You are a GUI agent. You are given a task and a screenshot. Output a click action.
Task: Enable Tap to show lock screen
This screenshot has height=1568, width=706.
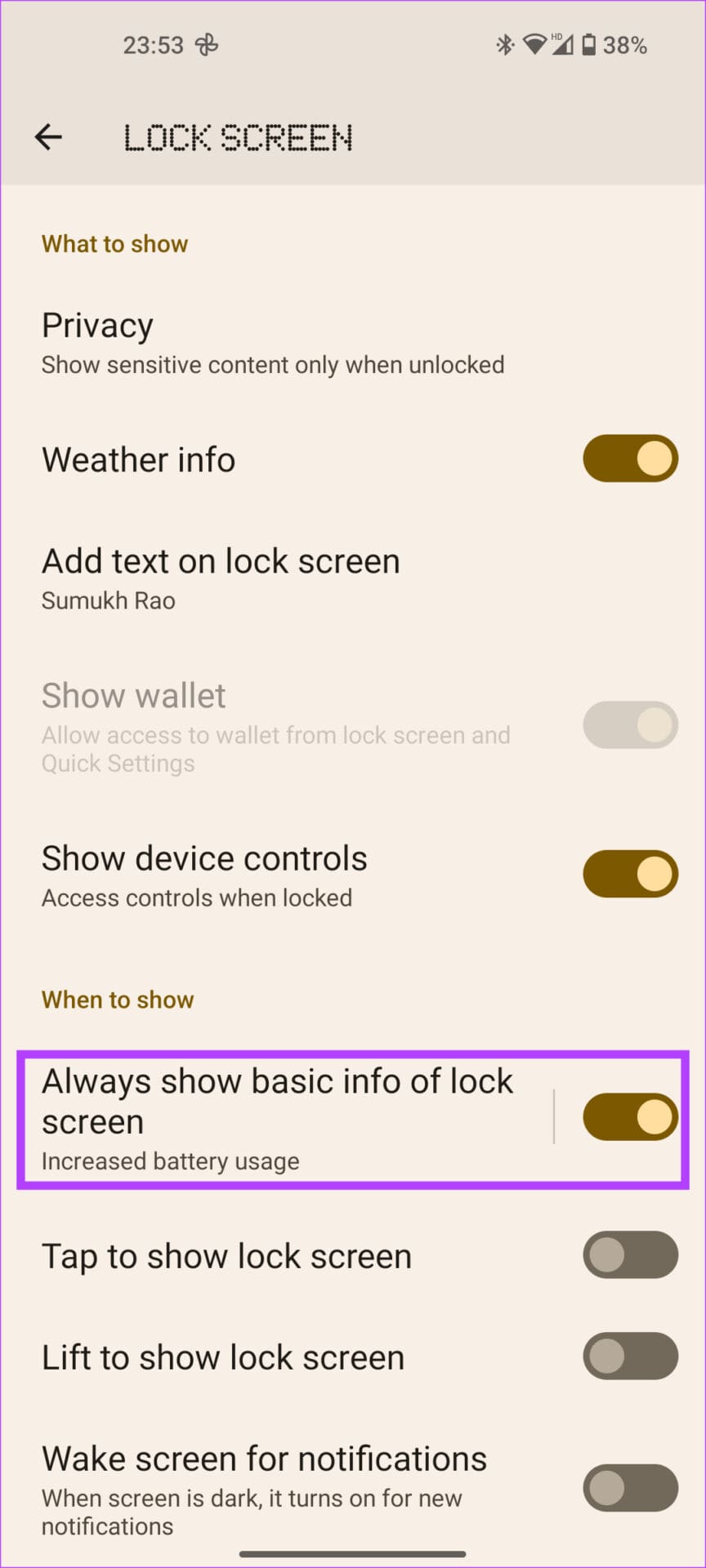click(630, 1255)
